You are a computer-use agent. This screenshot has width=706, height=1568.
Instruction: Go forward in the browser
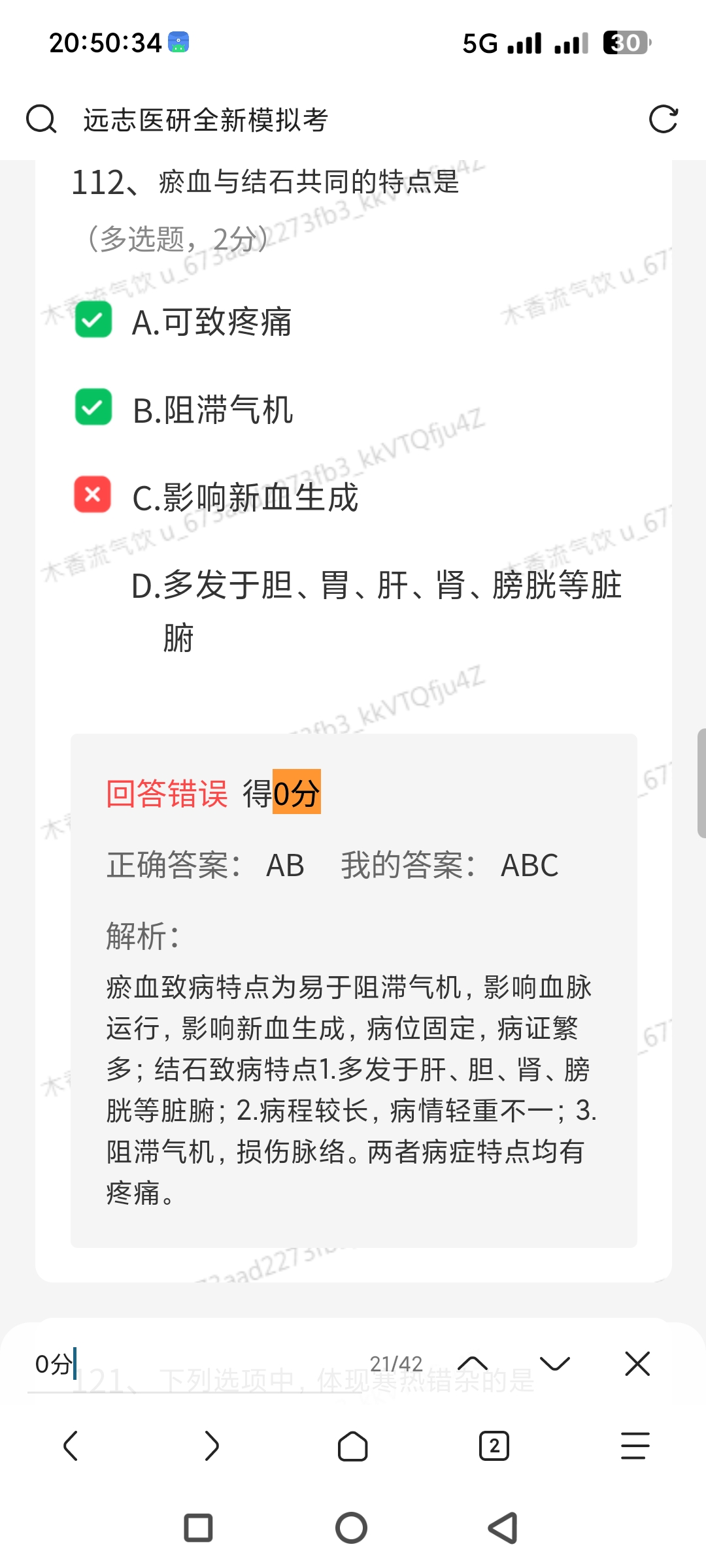(212, 1446)
